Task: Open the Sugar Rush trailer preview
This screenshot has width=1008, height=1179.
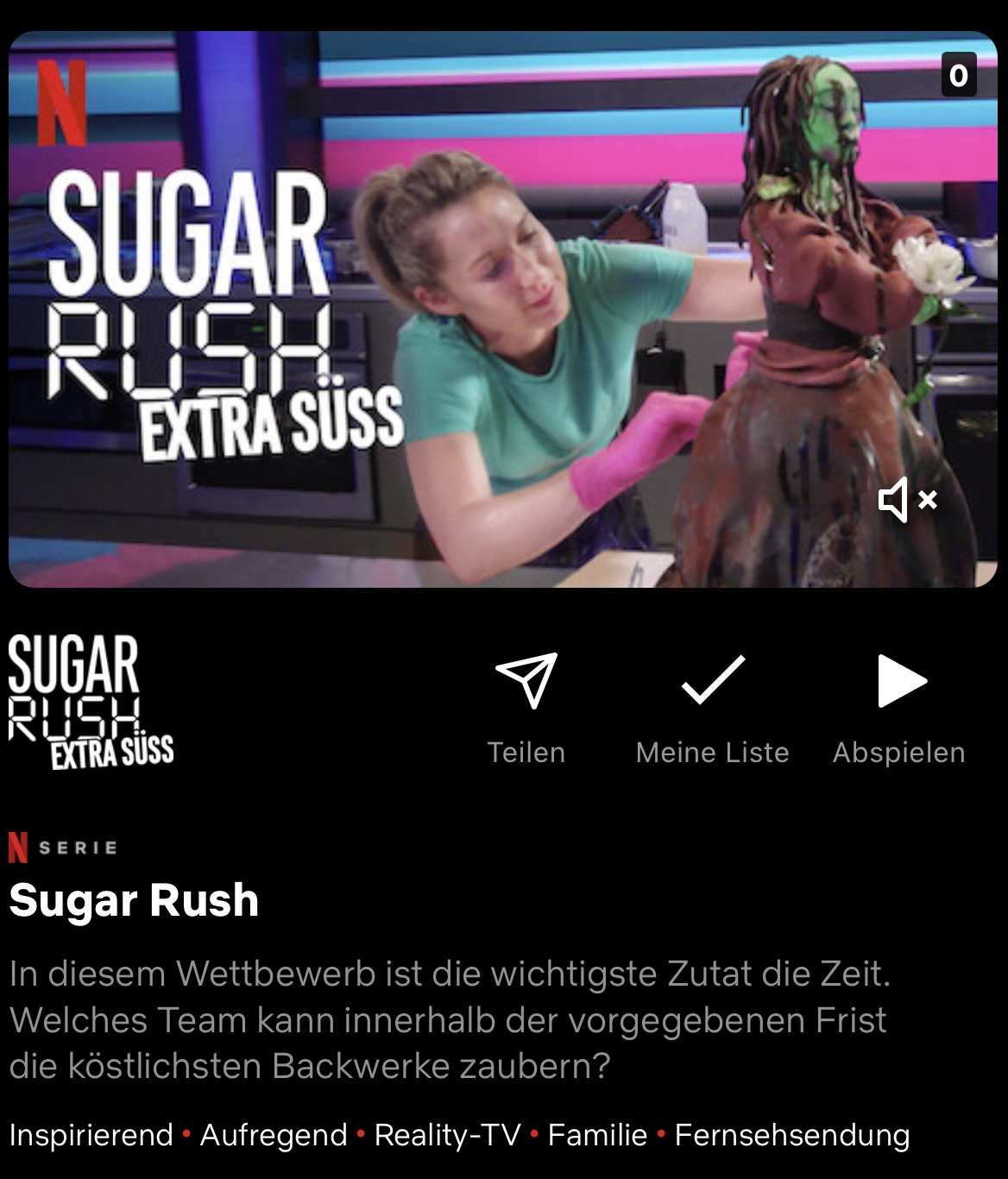Action: click(503, 309)
